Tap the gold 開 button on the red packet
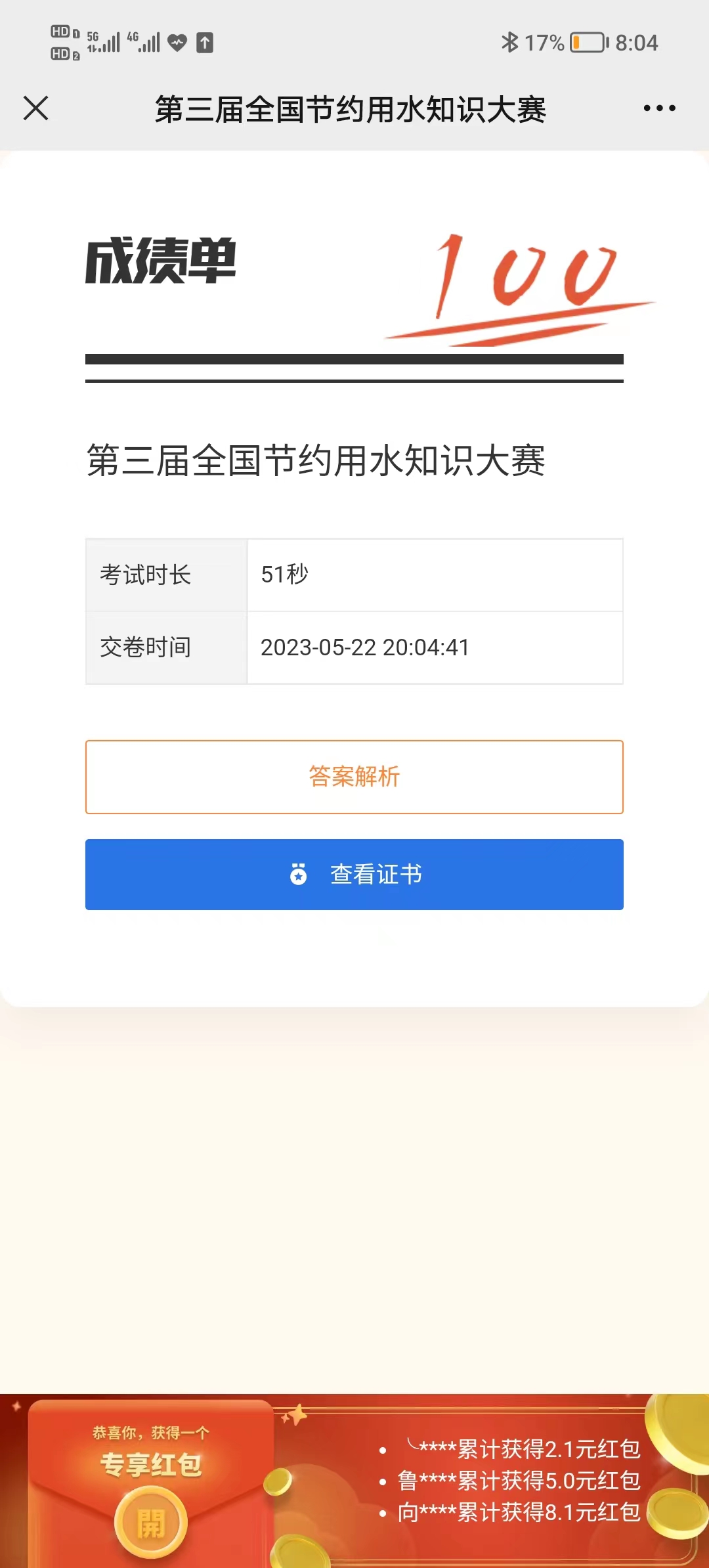This screenshot has height=1568, width=709. [151, 1523]
